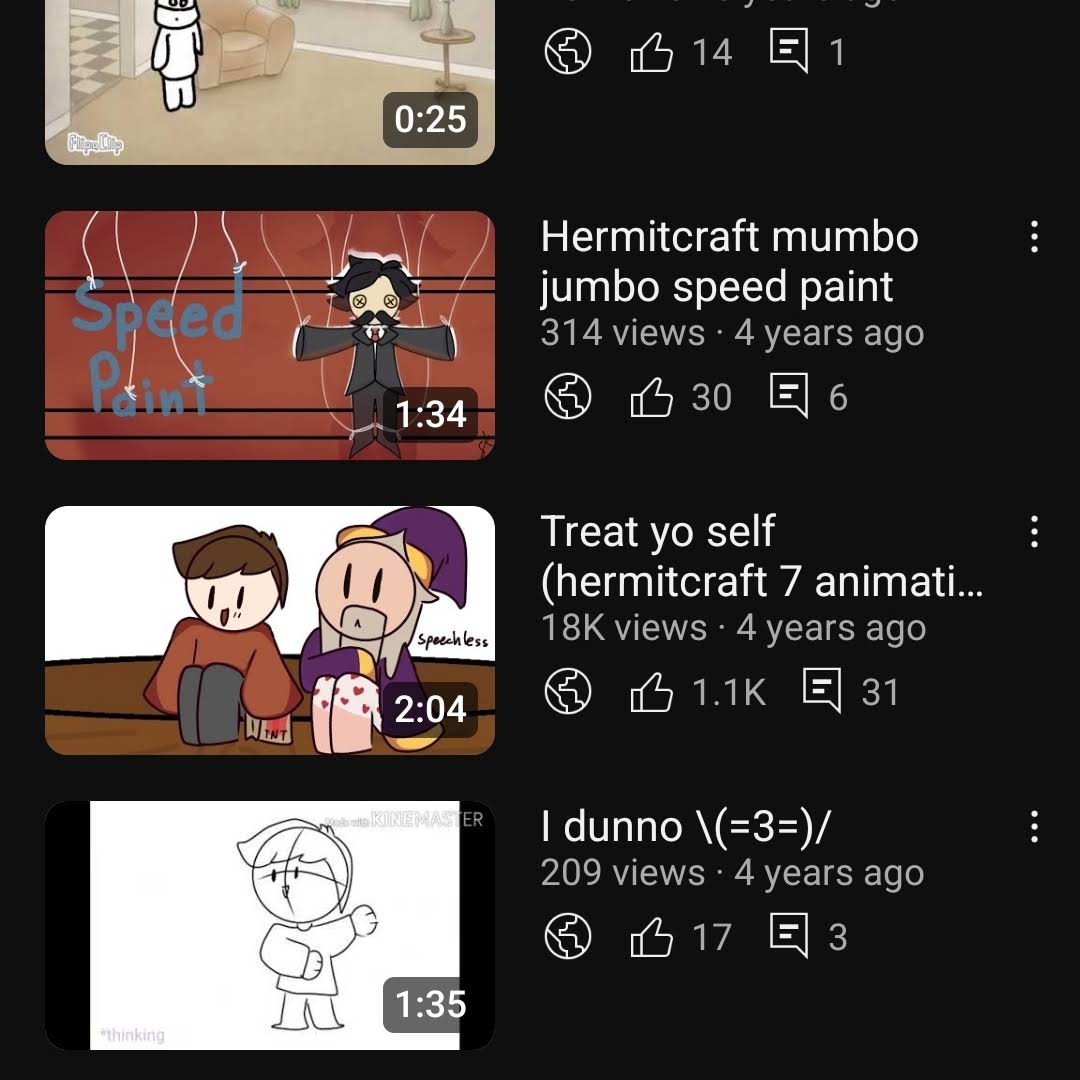
Task: Open the I dunno \(=3=)/ video thumbnail
Action: (270, 925)
